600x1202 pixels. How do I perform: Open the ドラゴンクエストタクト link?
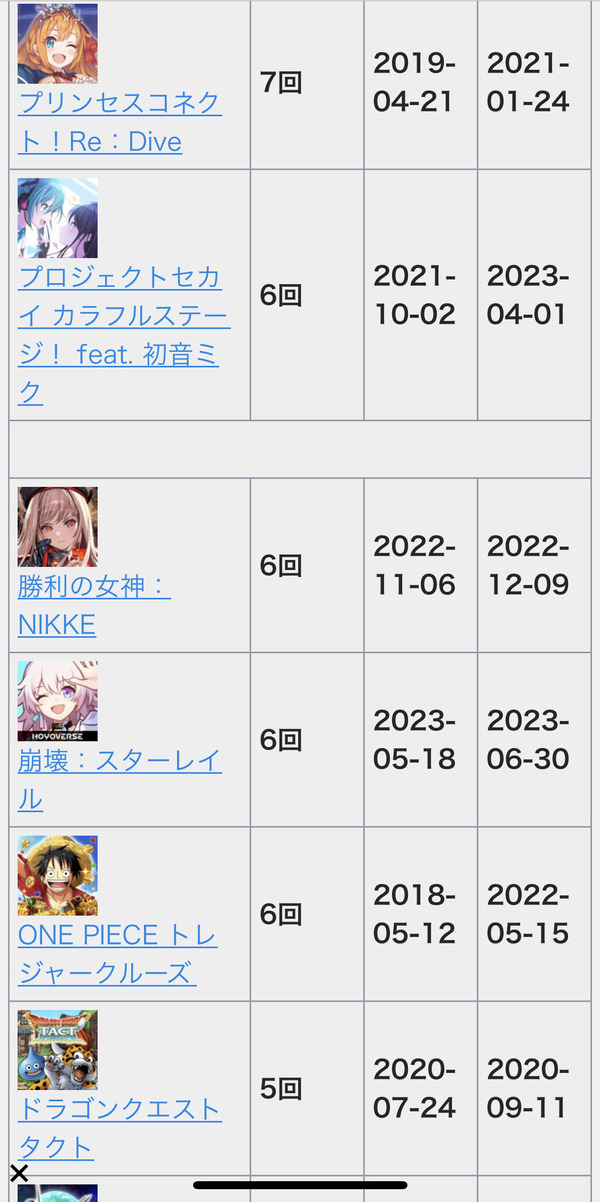pyautogui.click(x=120, y=1128)
